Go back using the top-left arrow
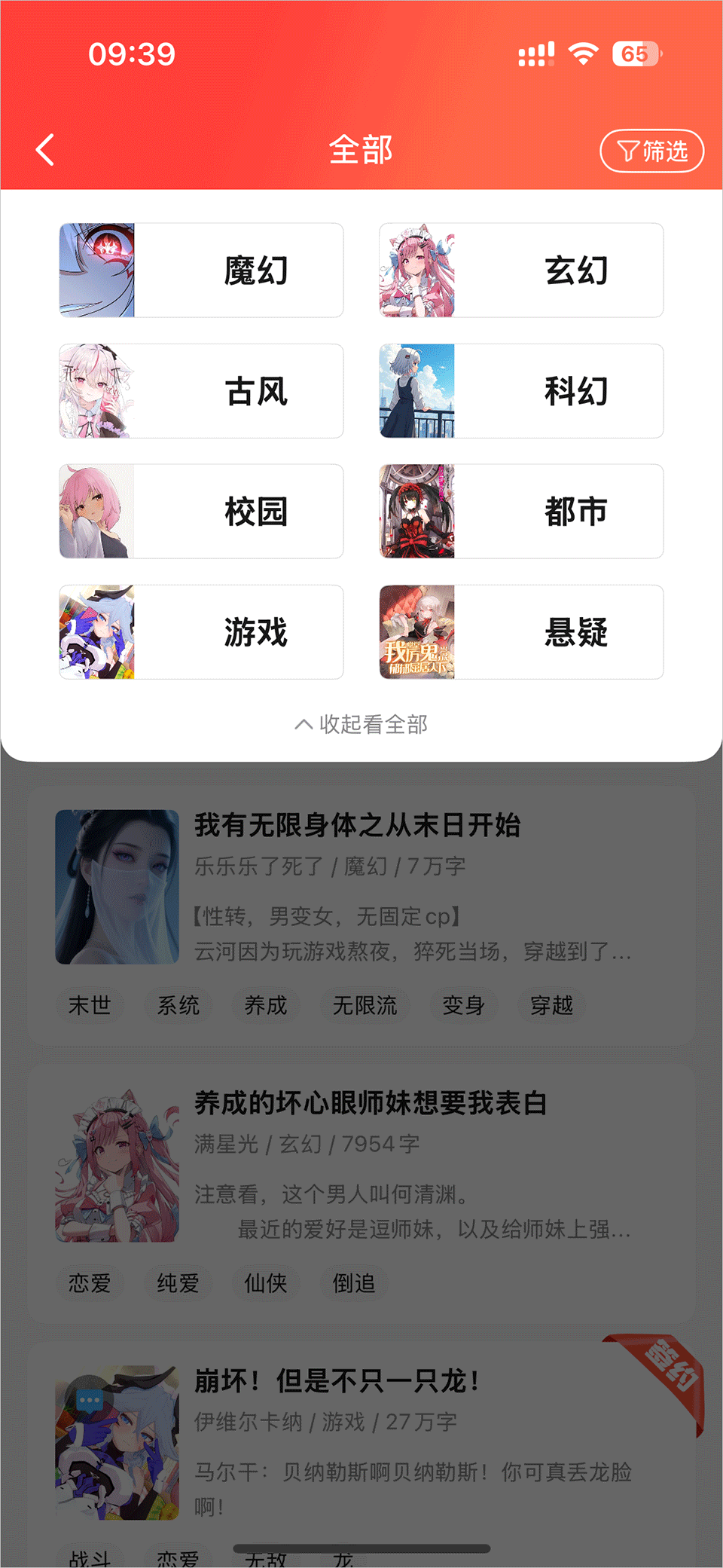This screenshot has height=1568, width=723. coord(45,149)
